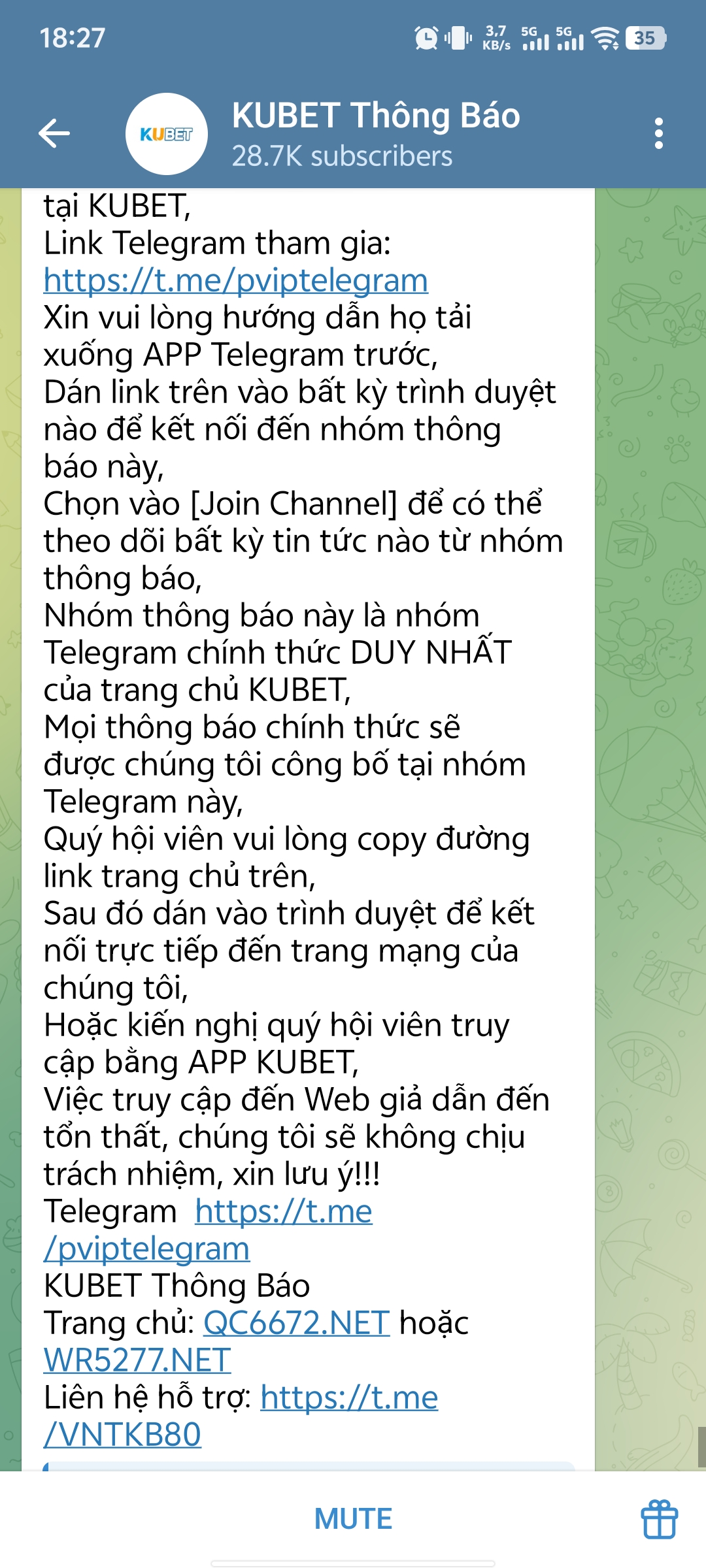Tap the gift icon beside MUTE
The width and height of the screenshot is (706, 1568).
pyautogui.click(x=659, y=1518)
